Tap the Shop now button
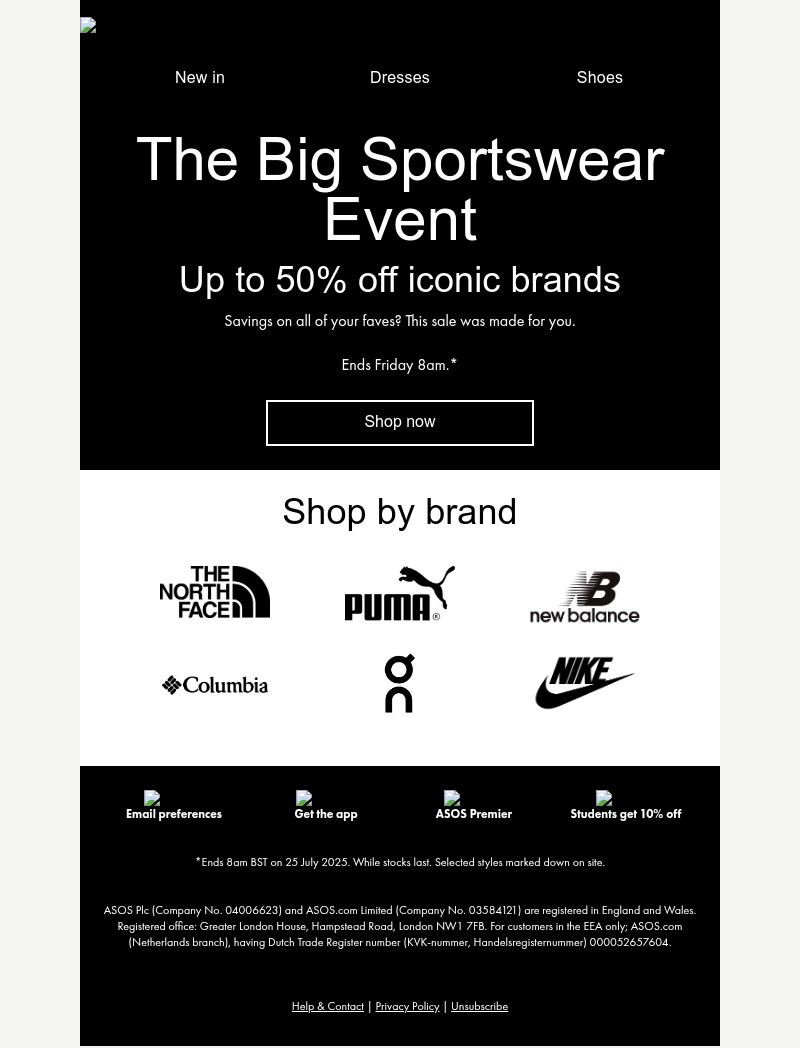Image resolution: width=800 pixels, height=1048 pixels. pos(400,423)
